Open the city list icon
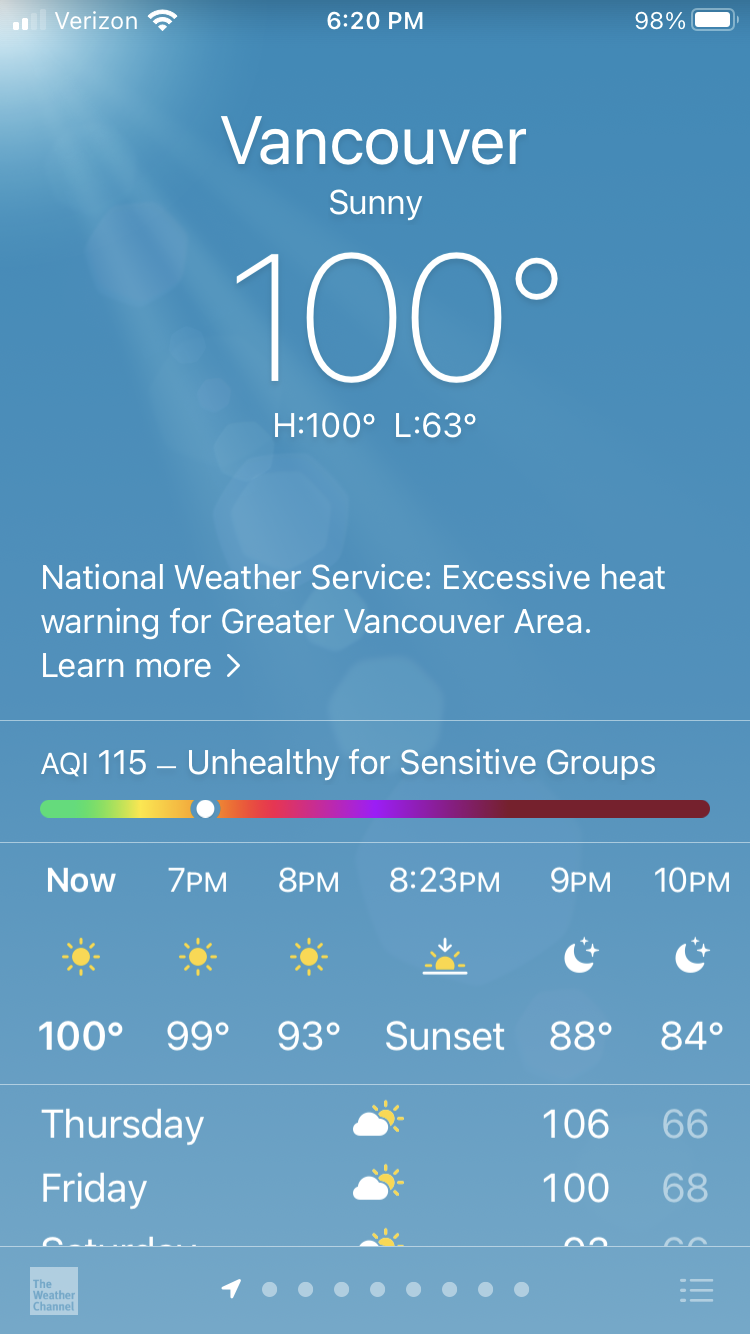This screenshot has width=750, height=1334. [x=696, y=1290]
